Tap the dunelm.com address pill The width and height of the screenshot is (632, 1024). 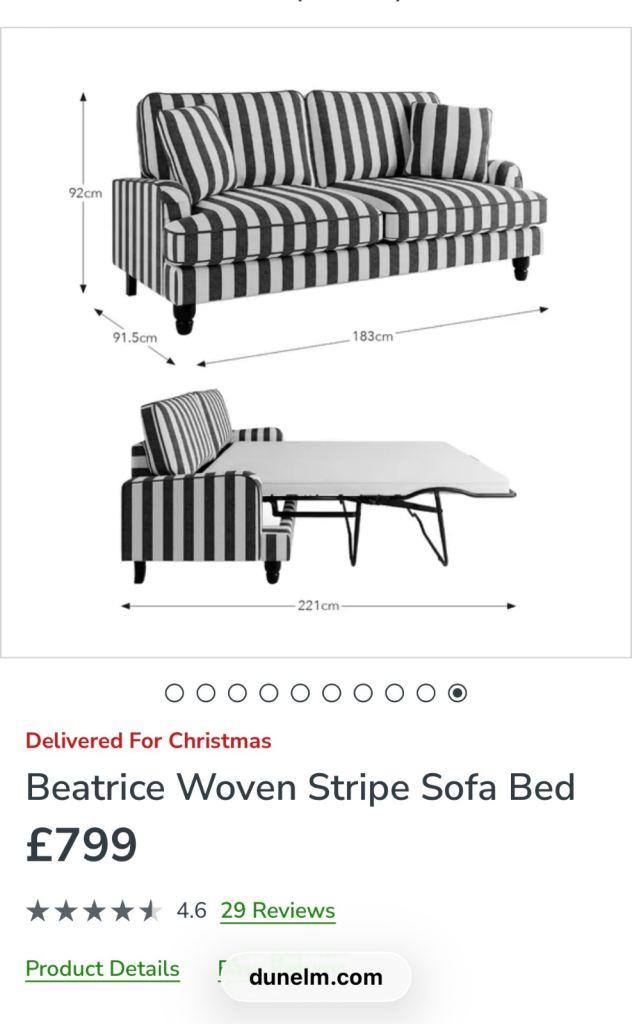[316, 977]
